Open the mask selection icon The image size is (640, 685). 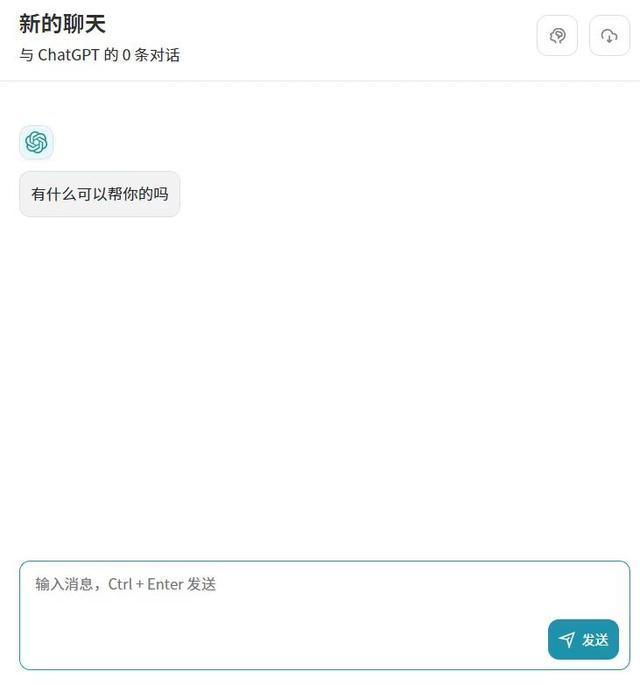(x=557, y=36)
